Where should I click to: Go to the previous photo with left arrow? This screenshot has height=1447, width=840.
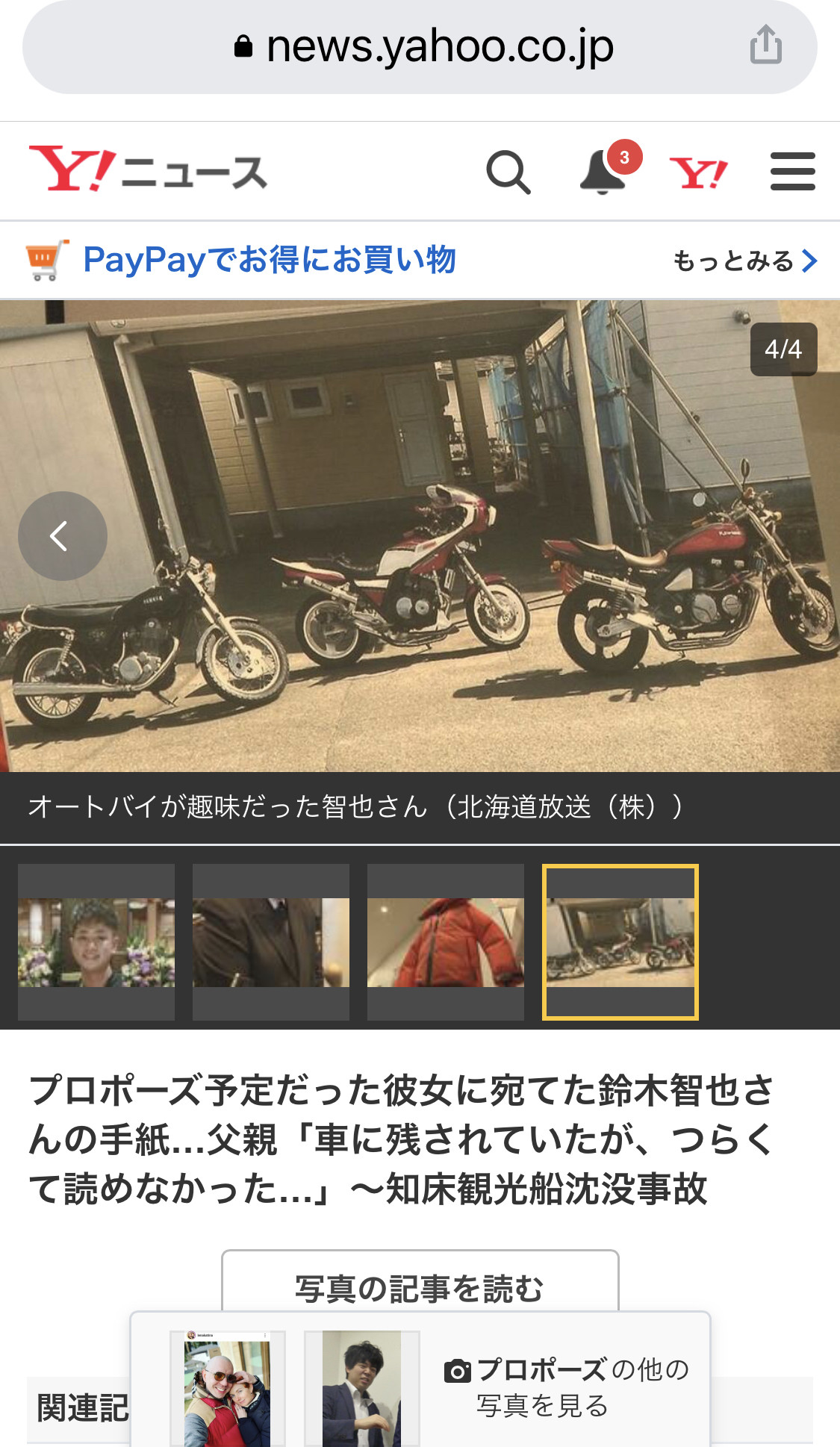[62, 536]
